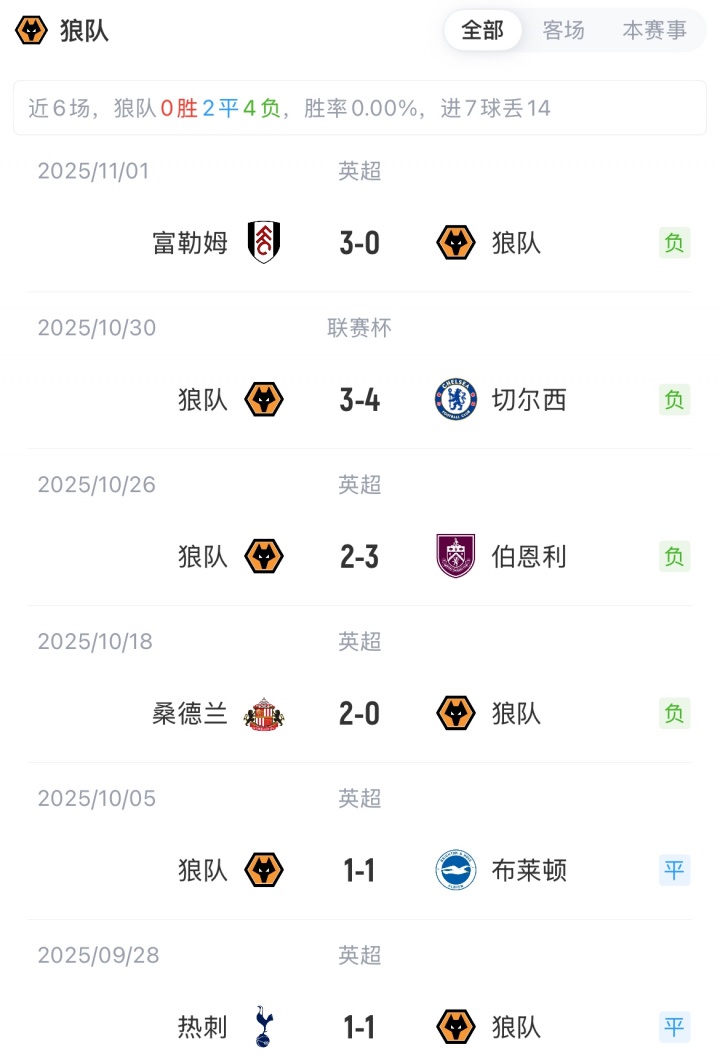The image size is (720, 1063).
Task: Open the 狼队 3-4 切尔西 match
Action: tap(359, 400)
